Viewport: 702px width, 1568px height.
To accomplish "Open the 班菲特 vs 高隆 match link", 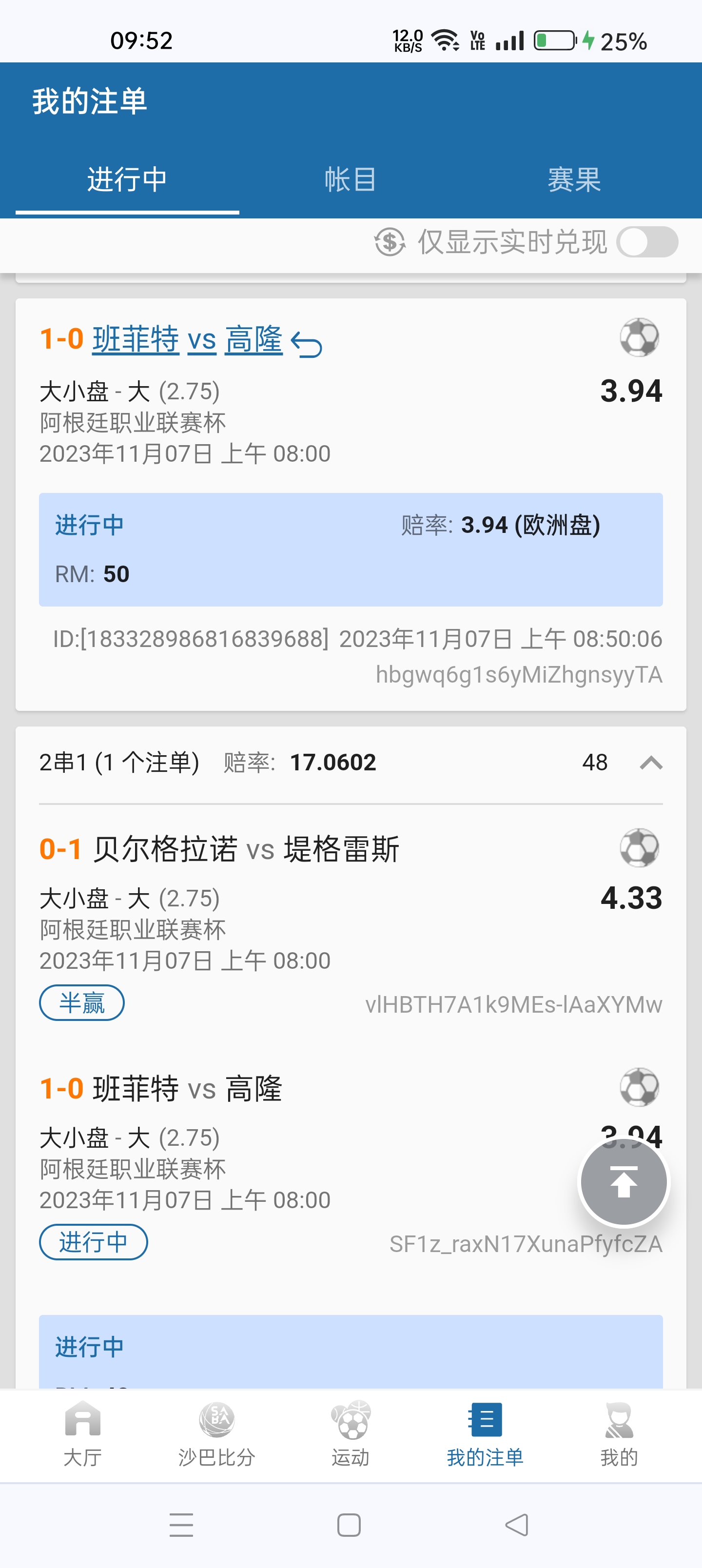I will coord(188,339).
